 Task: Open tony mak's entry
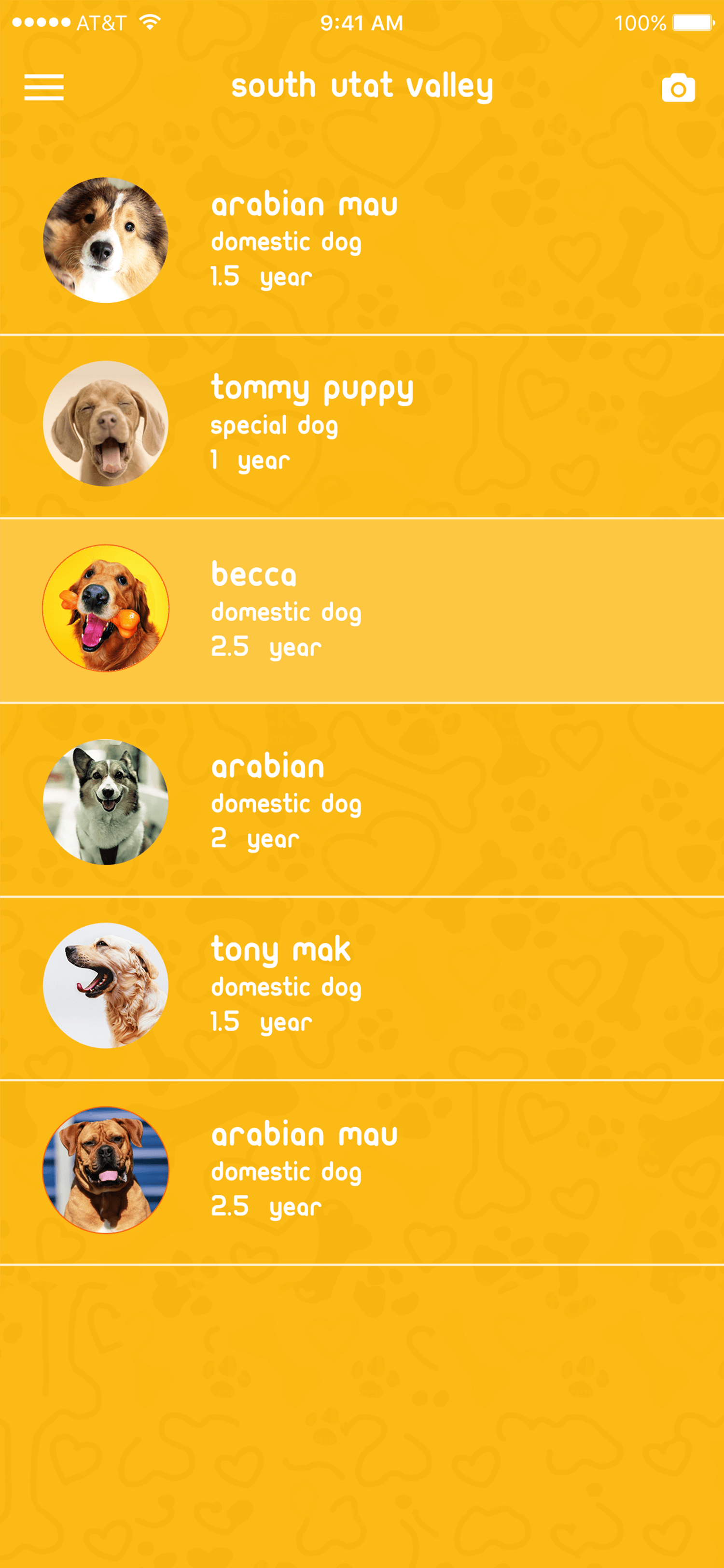click(362, 985)
